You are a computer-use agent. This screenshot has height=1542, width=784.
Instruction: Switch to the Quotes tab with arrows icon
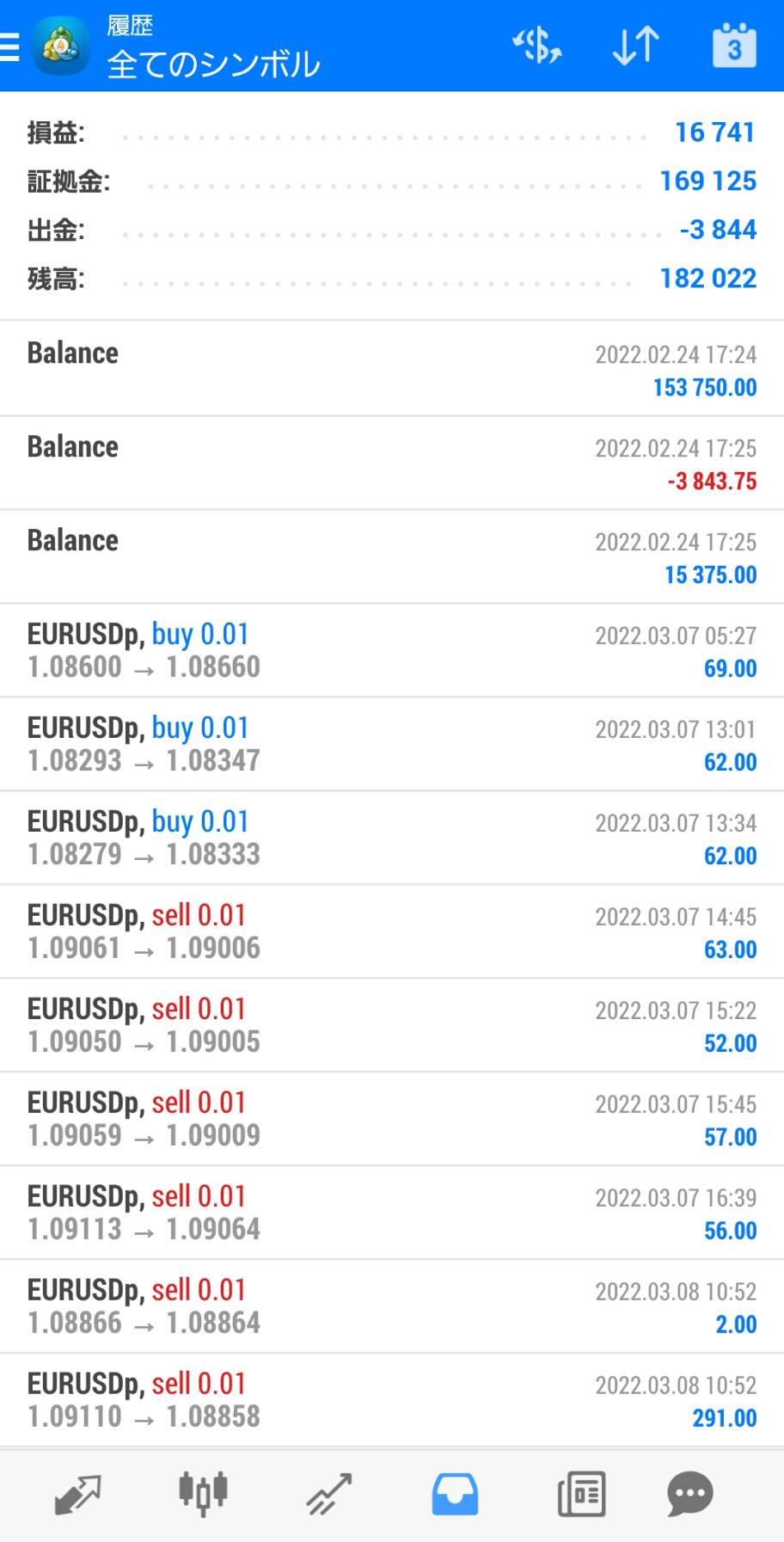77,1495
